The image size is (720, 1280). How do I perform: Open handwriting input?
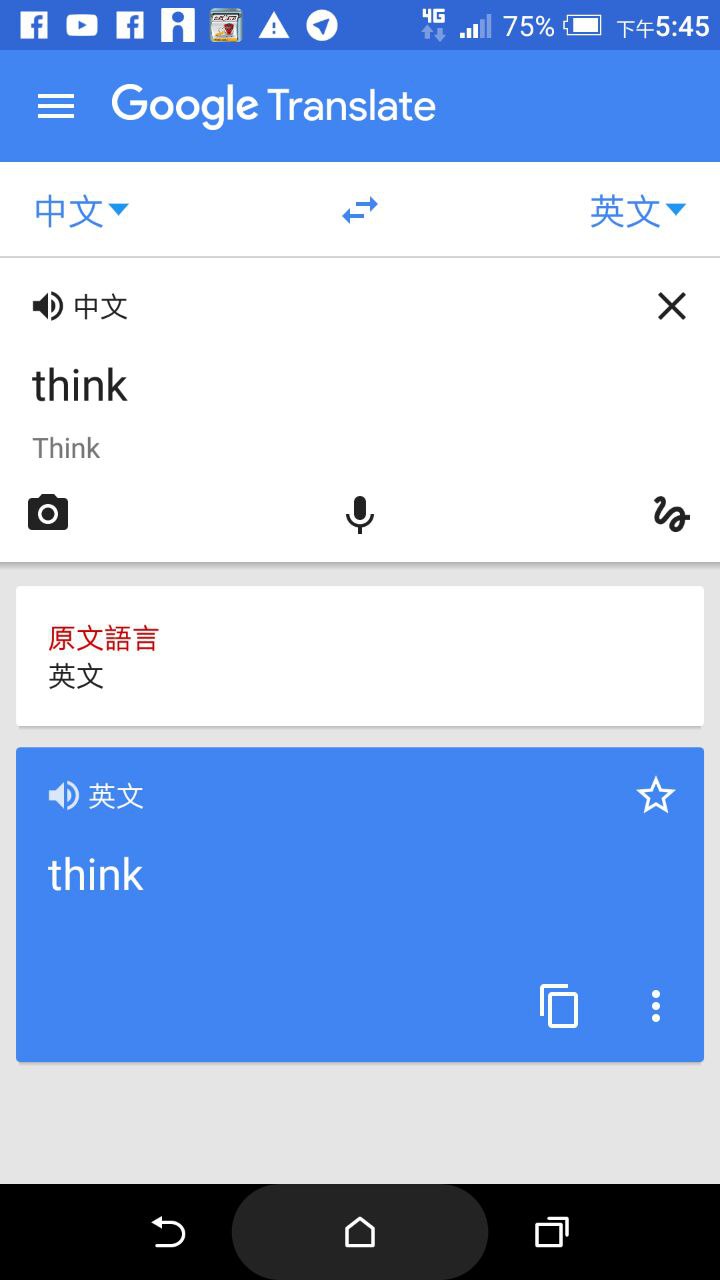(671, 514)
